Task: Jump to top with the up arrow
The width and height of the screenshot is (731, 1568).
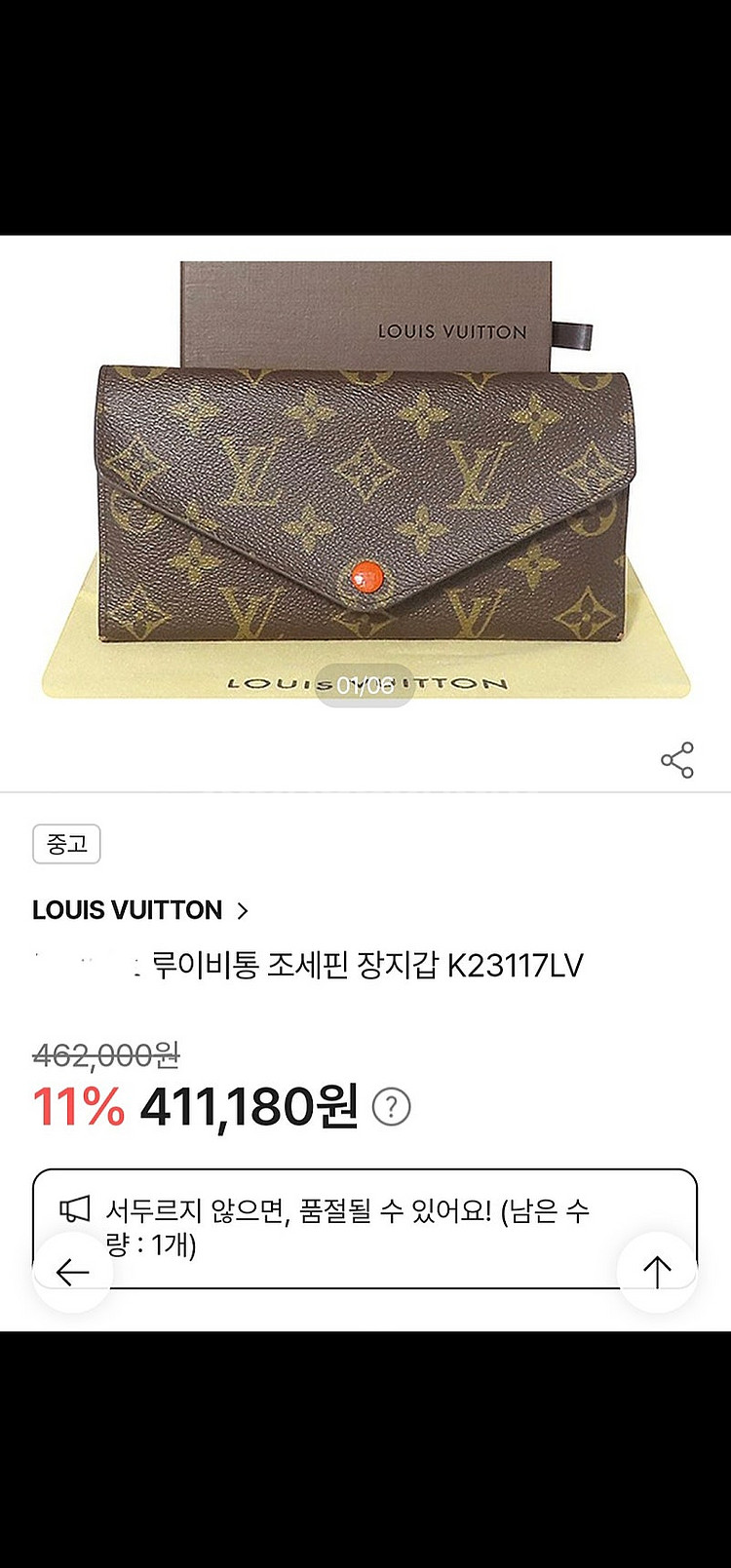Action: tap(657, 1271)
